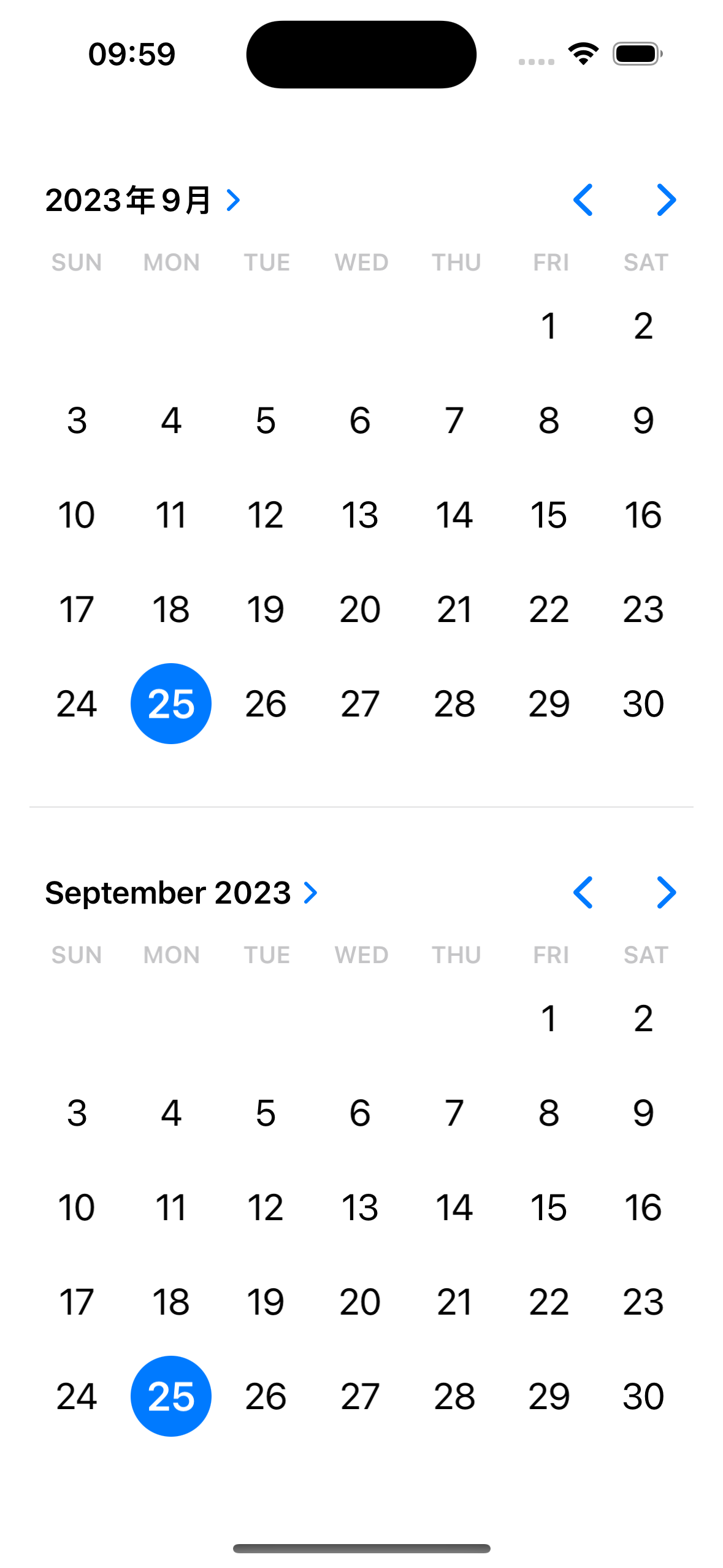Go to next month in Japanese calendar
The width and height of the screenshot is (723, 1568).
666,200
